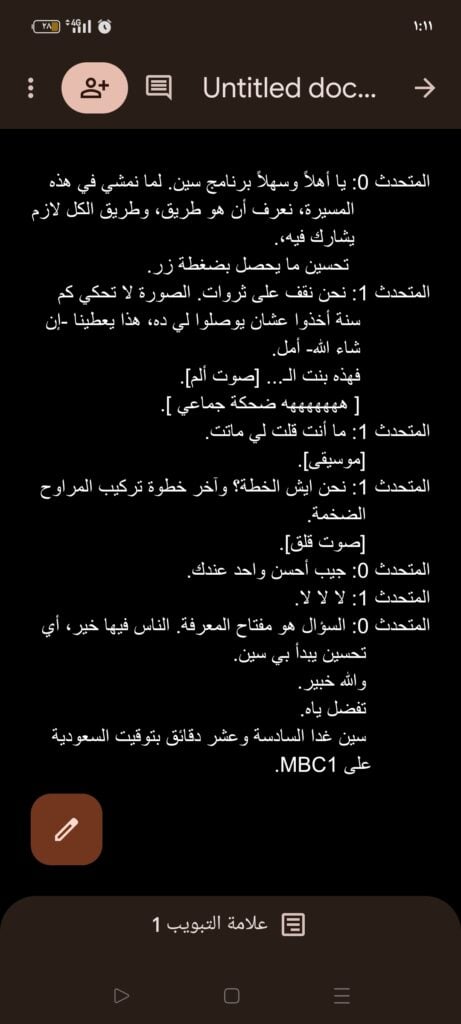461x1024 pixels.
Task: Tap the pencil edit floating button
Action: [x=67, y=829]
